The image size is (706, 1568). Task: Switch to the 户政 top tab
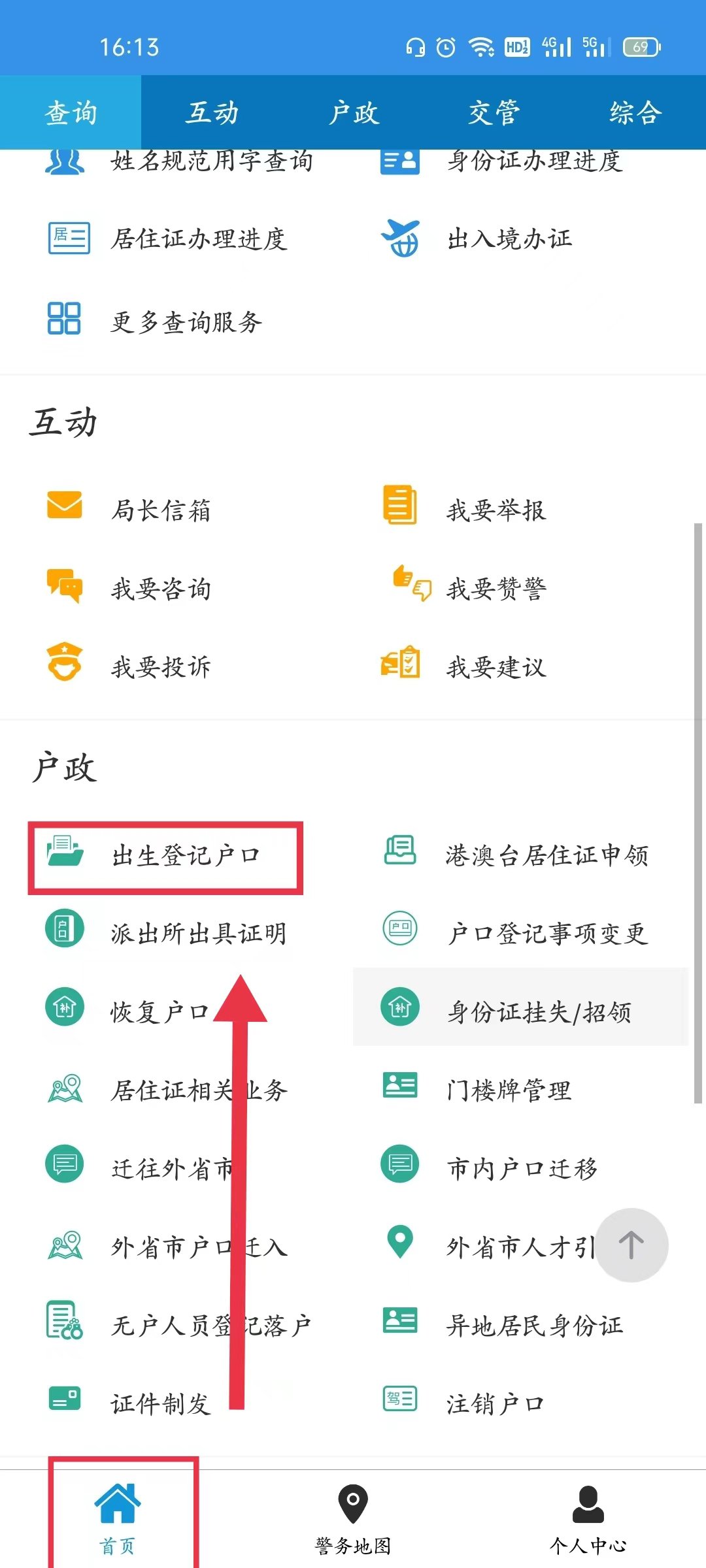[x=354, y=112]
